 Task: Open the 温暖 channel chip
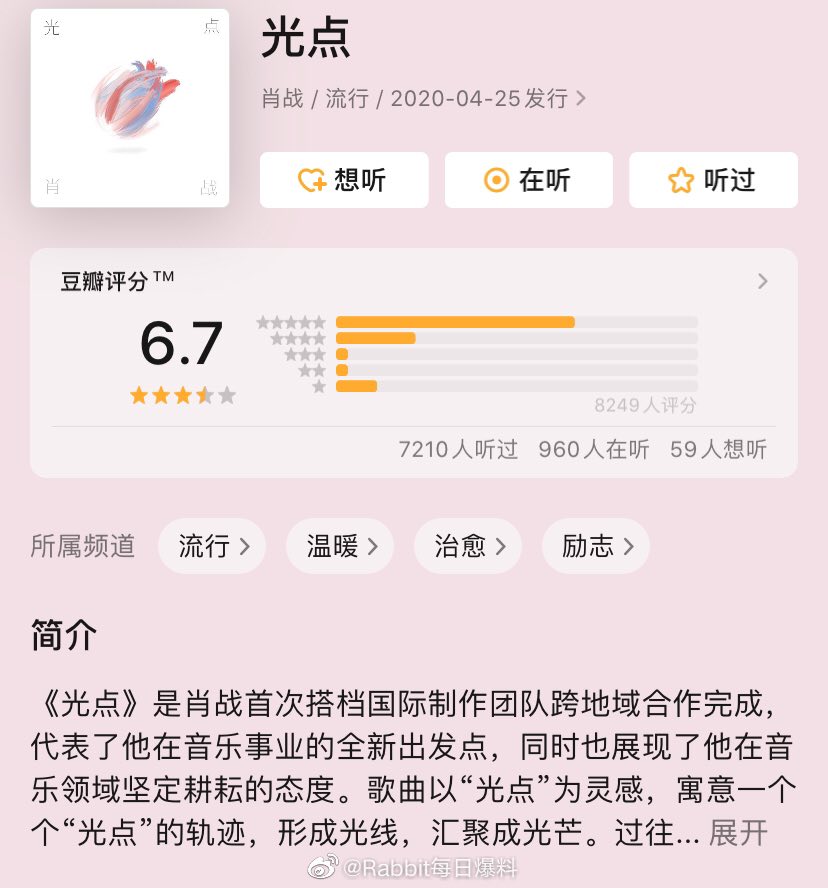point(340,546)
